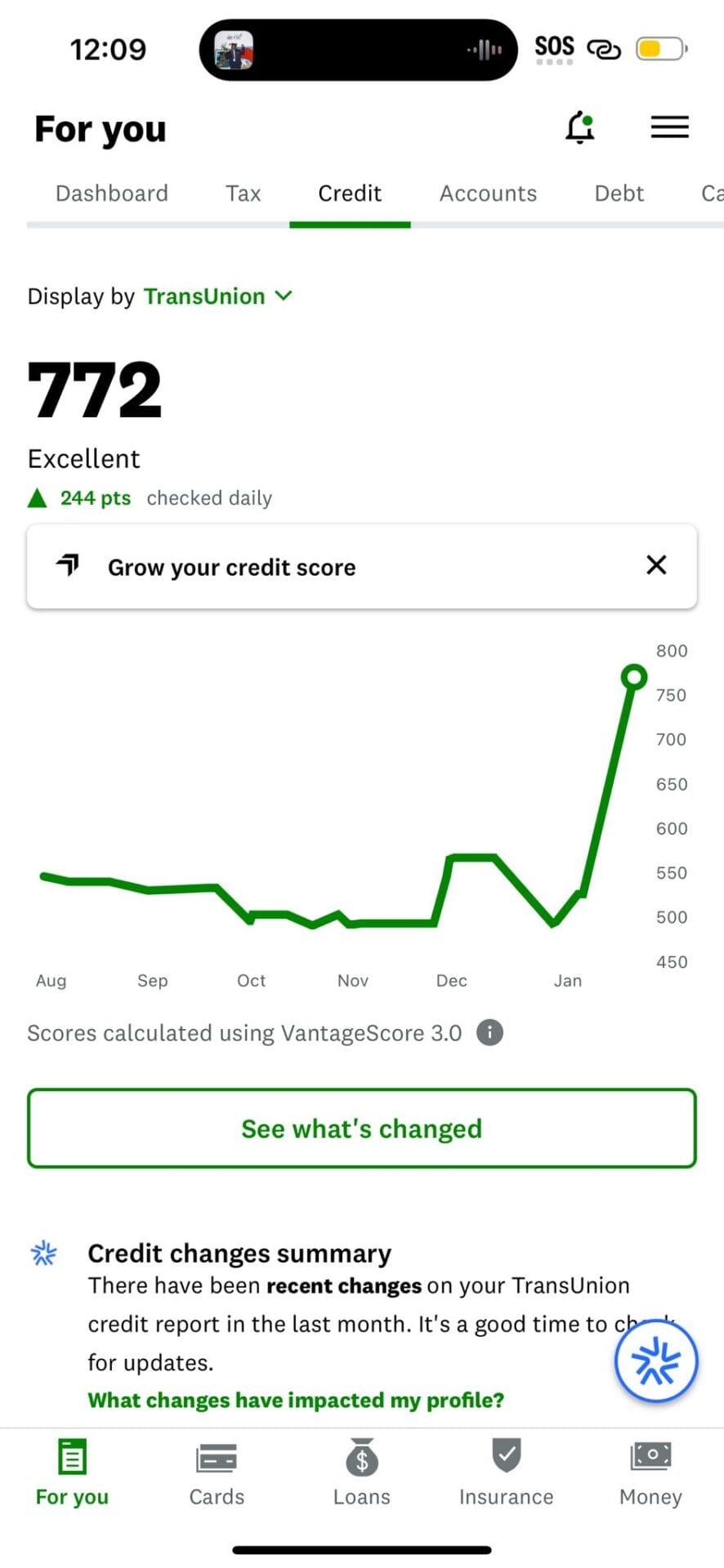Go to the Debt tab
Viewport: 724px width, 1568px height.
619,194
